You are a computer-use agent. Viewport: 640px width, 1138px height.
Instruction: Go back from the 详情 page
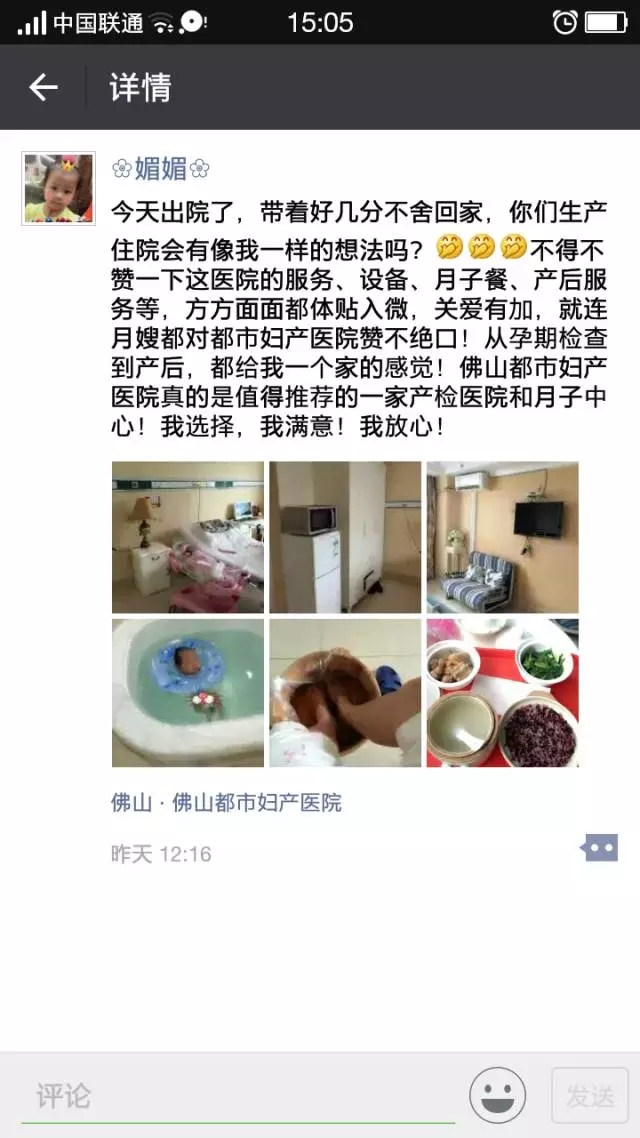coord(43,88)
